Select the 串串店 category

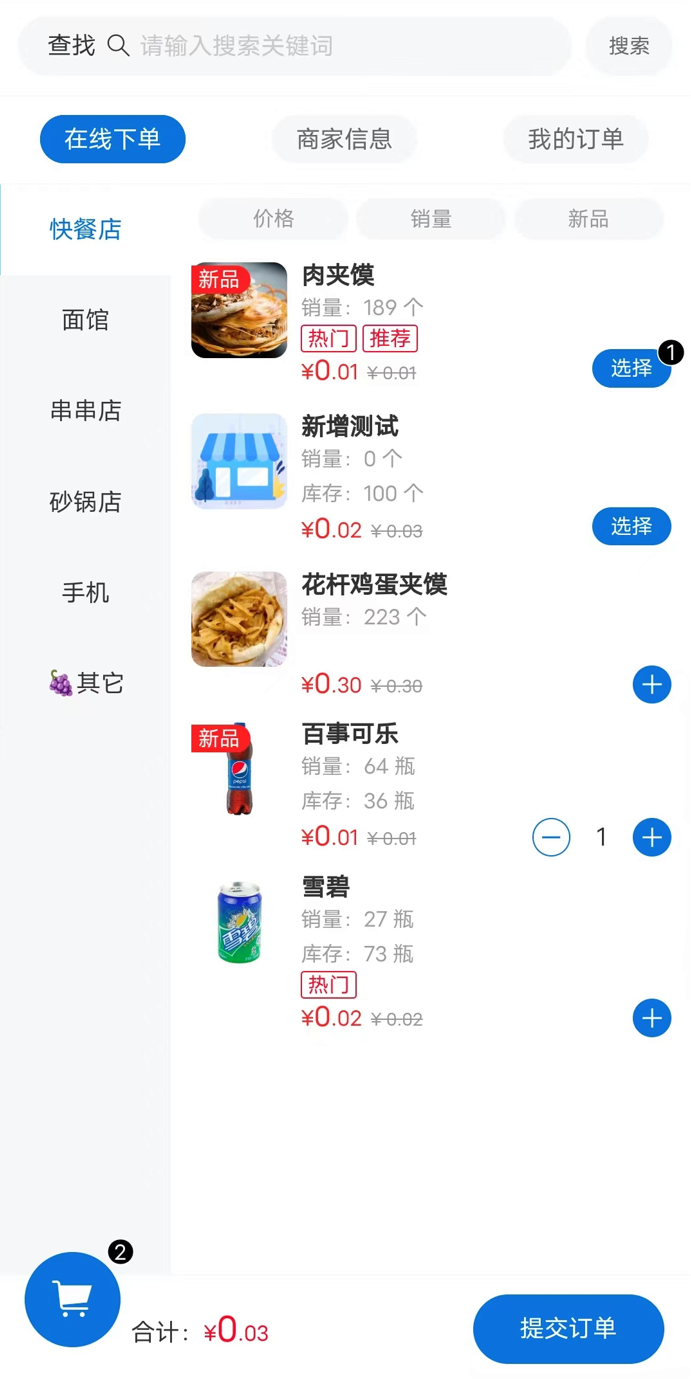point(85,411)
